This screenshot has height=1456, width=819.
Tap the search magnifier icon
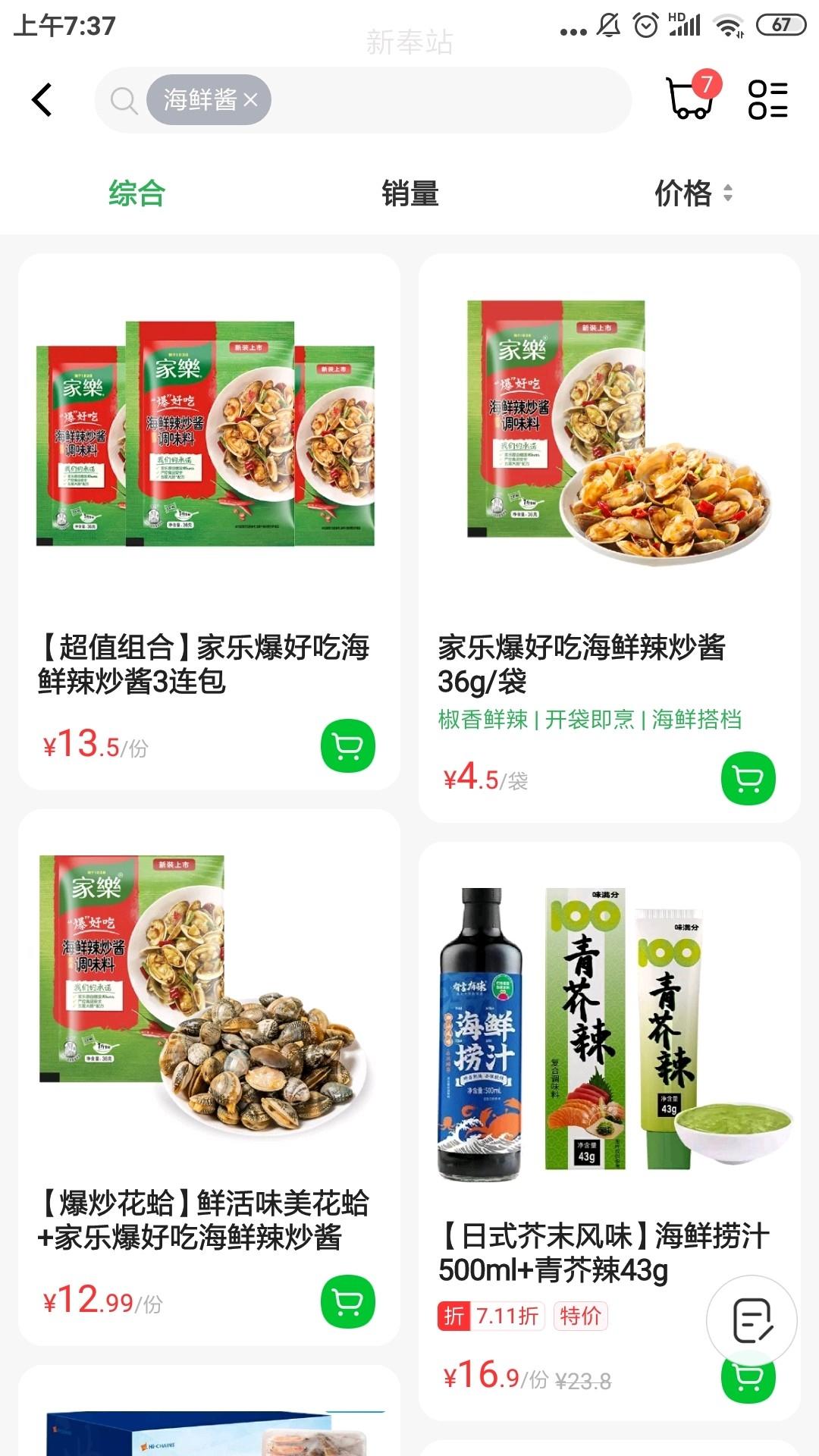tap(122, 99)
